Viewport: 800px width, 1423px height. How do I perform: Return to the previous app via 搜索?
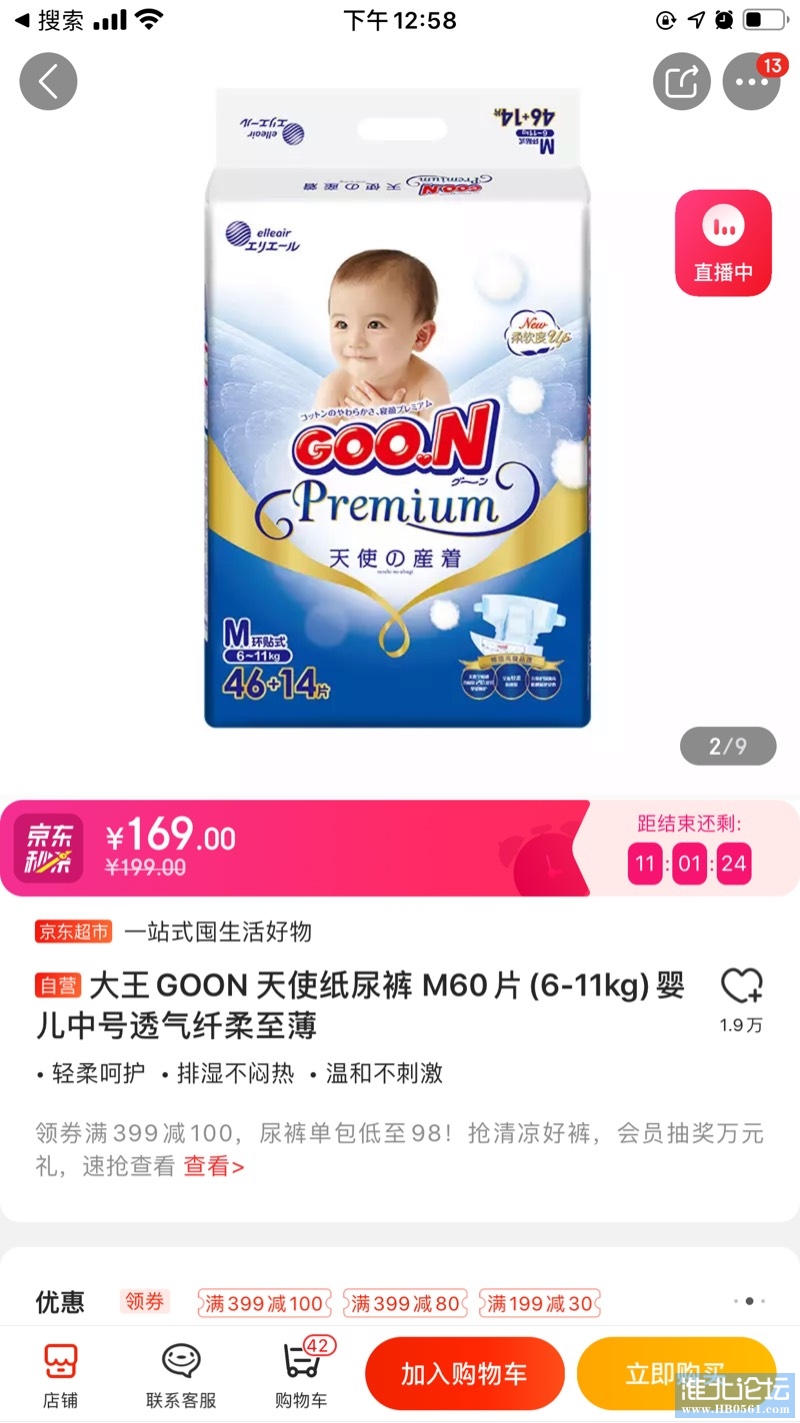click(48, 19)
